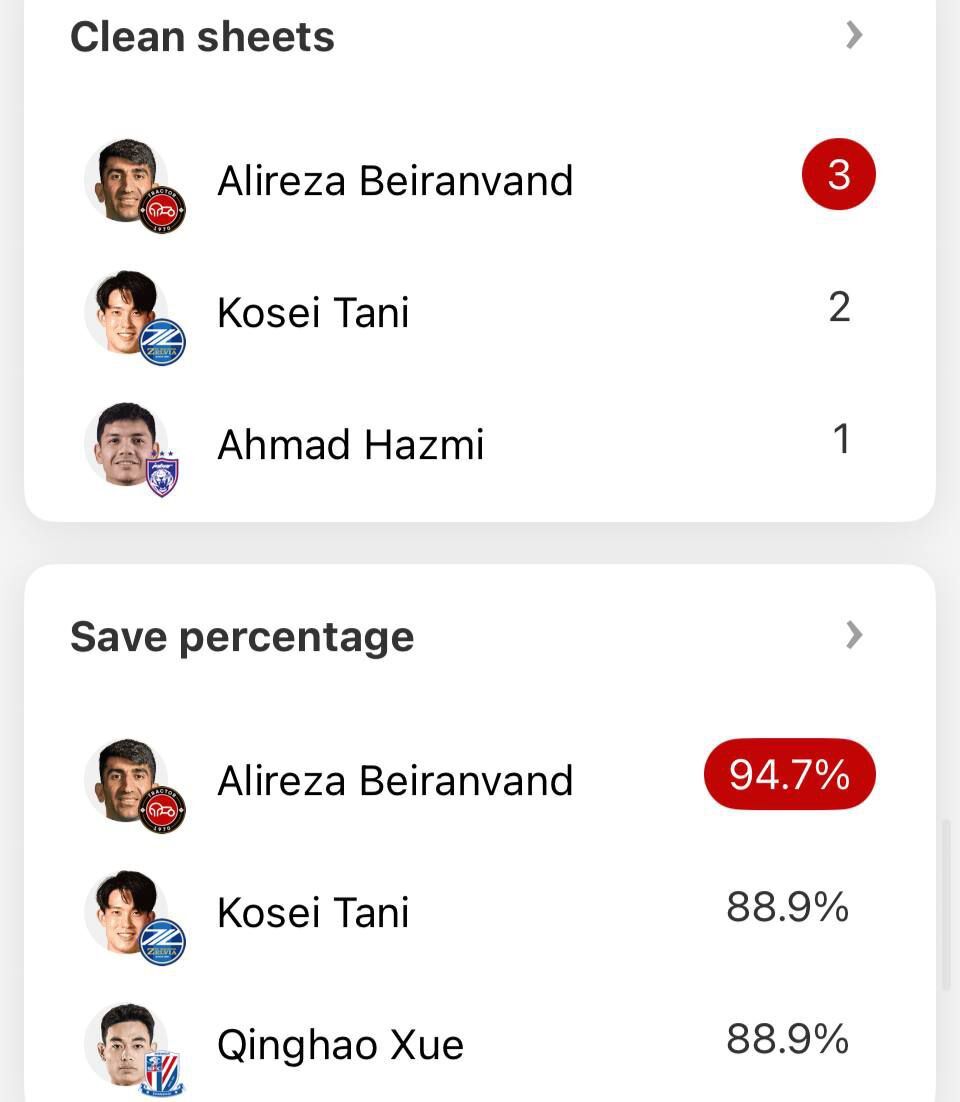Select the Machida Zelvia badge by Kosei Tani
Image resolution: width=960 pixels, height=1102 pixels.
(x=165, y=341)
